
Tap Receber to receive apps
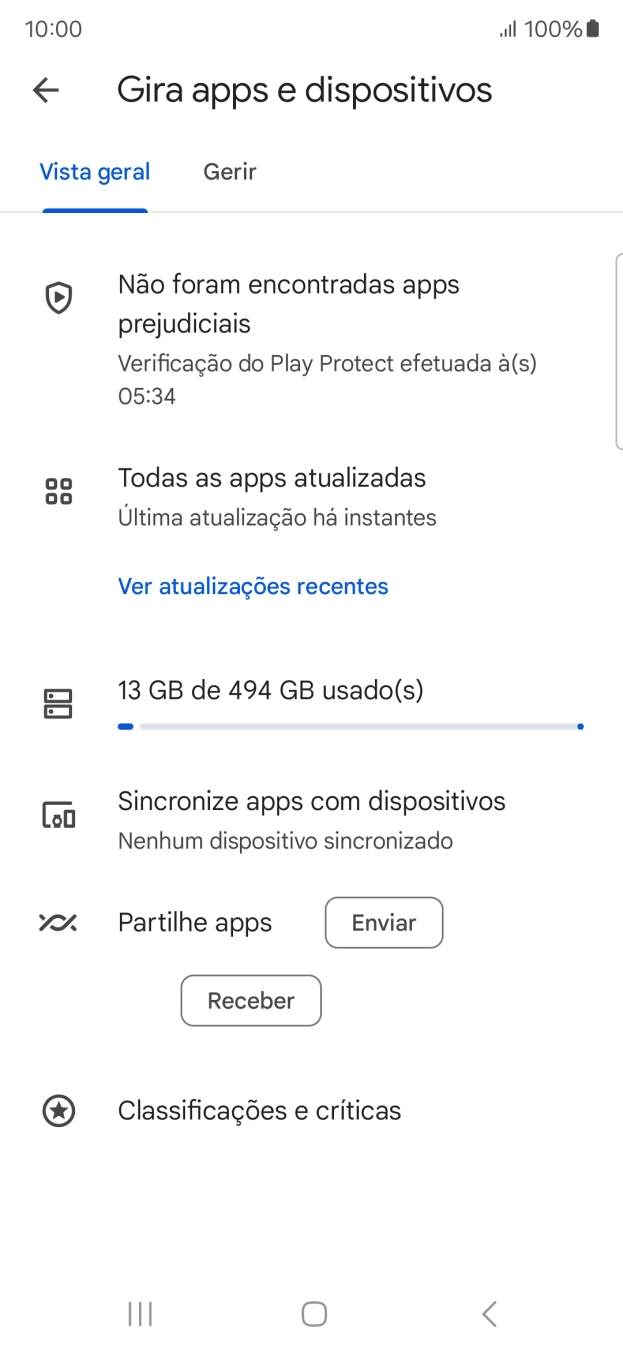[251, 1000]
